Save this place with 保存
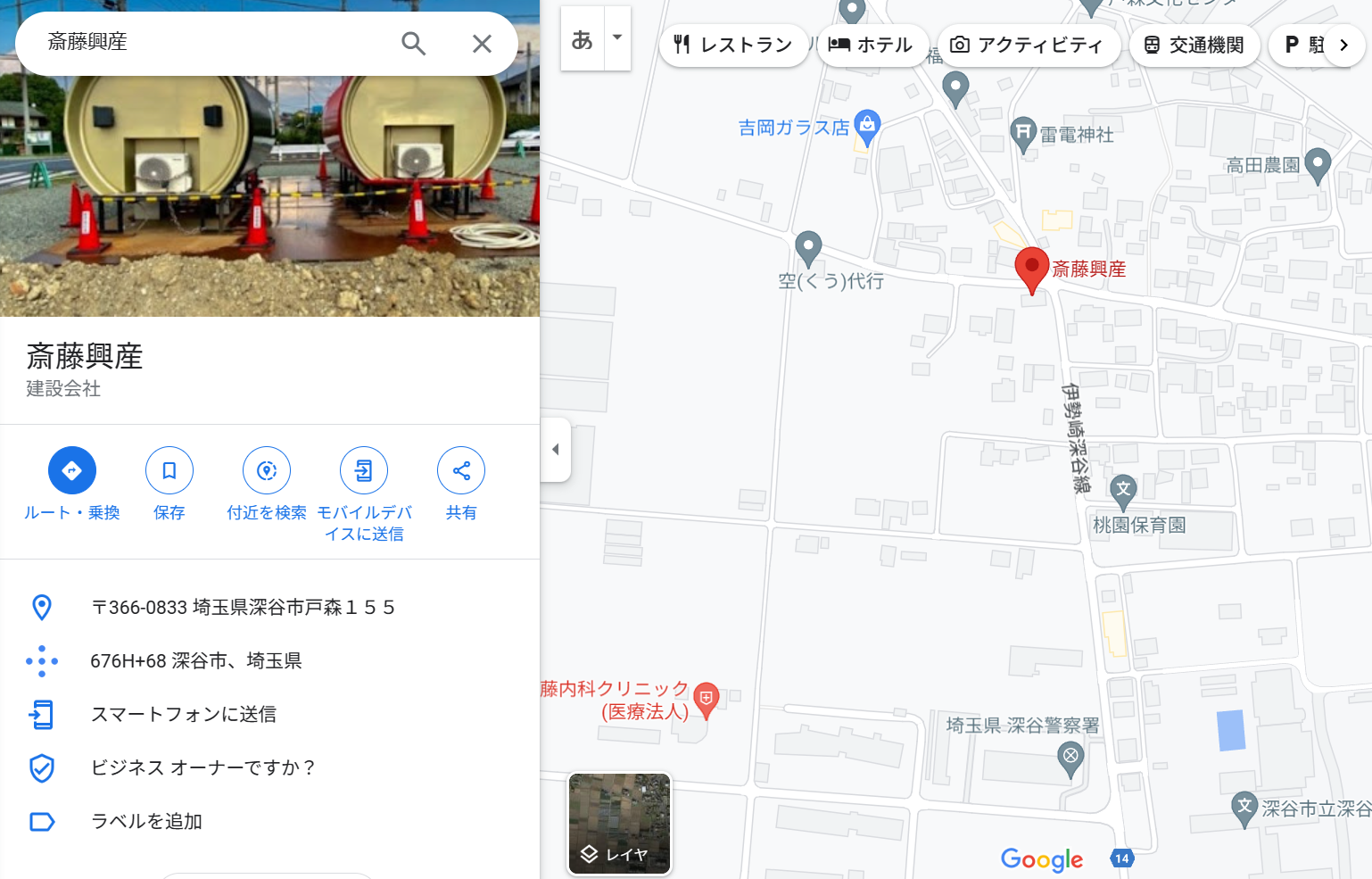This screenshot has width=1372, height=879. pyautogui.click(x=169, y=470)
